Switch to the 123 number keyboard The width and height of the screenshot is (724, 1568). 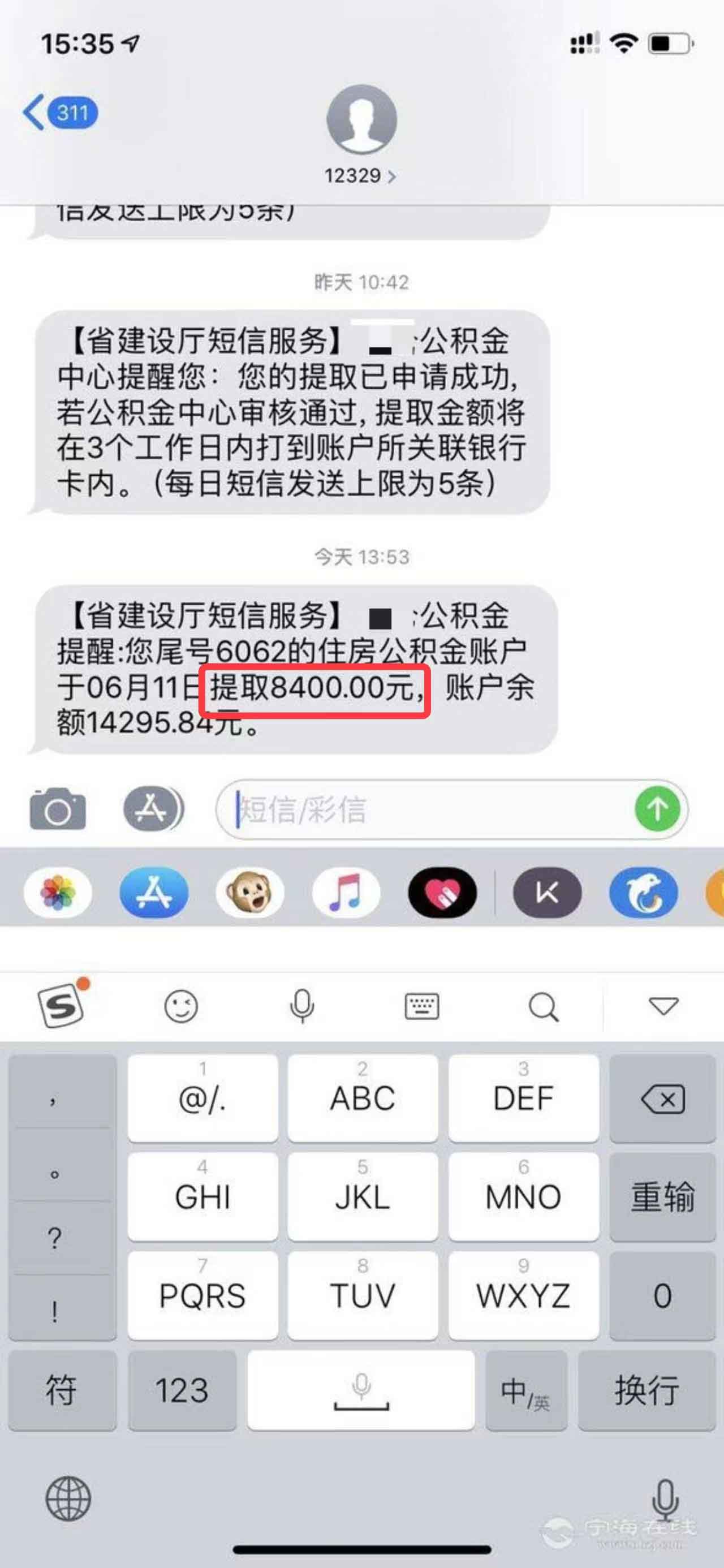click(182, 1391)
